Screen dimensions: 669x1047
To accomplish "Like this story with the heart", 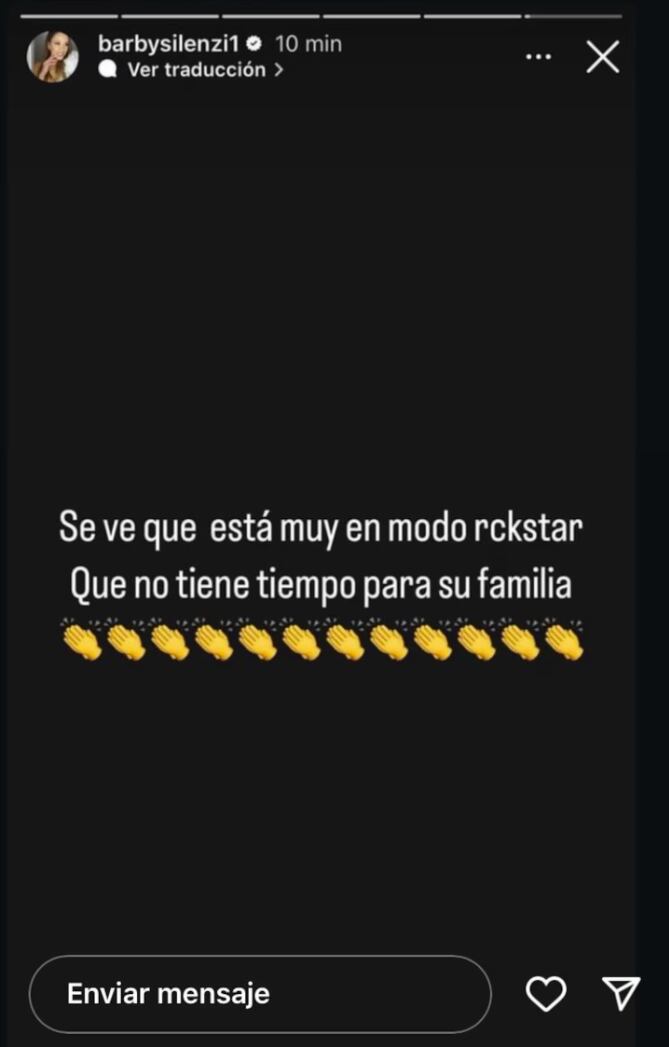I will coord(546,993).
